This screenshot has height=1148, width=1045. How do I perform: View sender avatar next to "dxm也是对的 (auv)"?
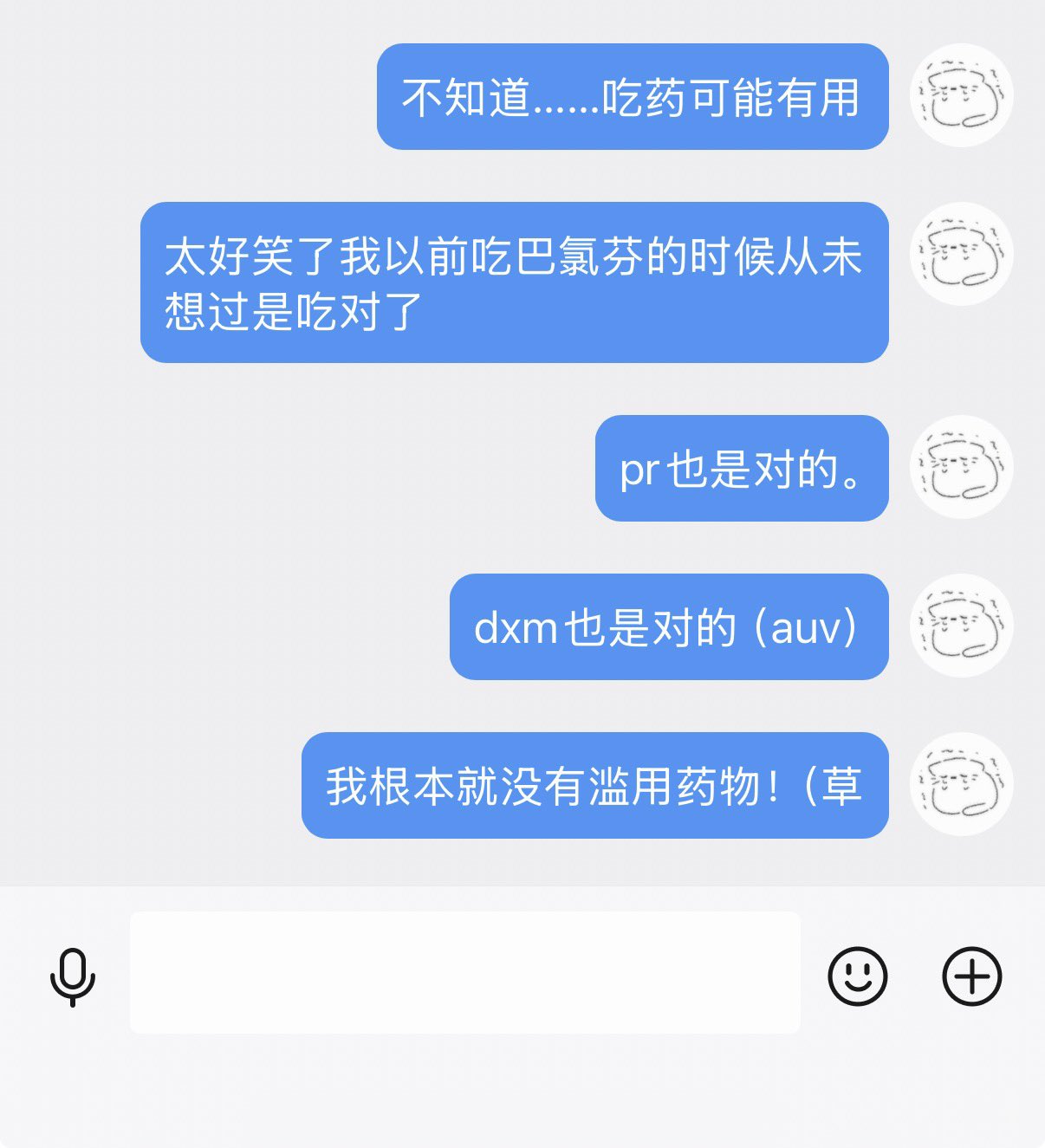[x=961, y=626]
